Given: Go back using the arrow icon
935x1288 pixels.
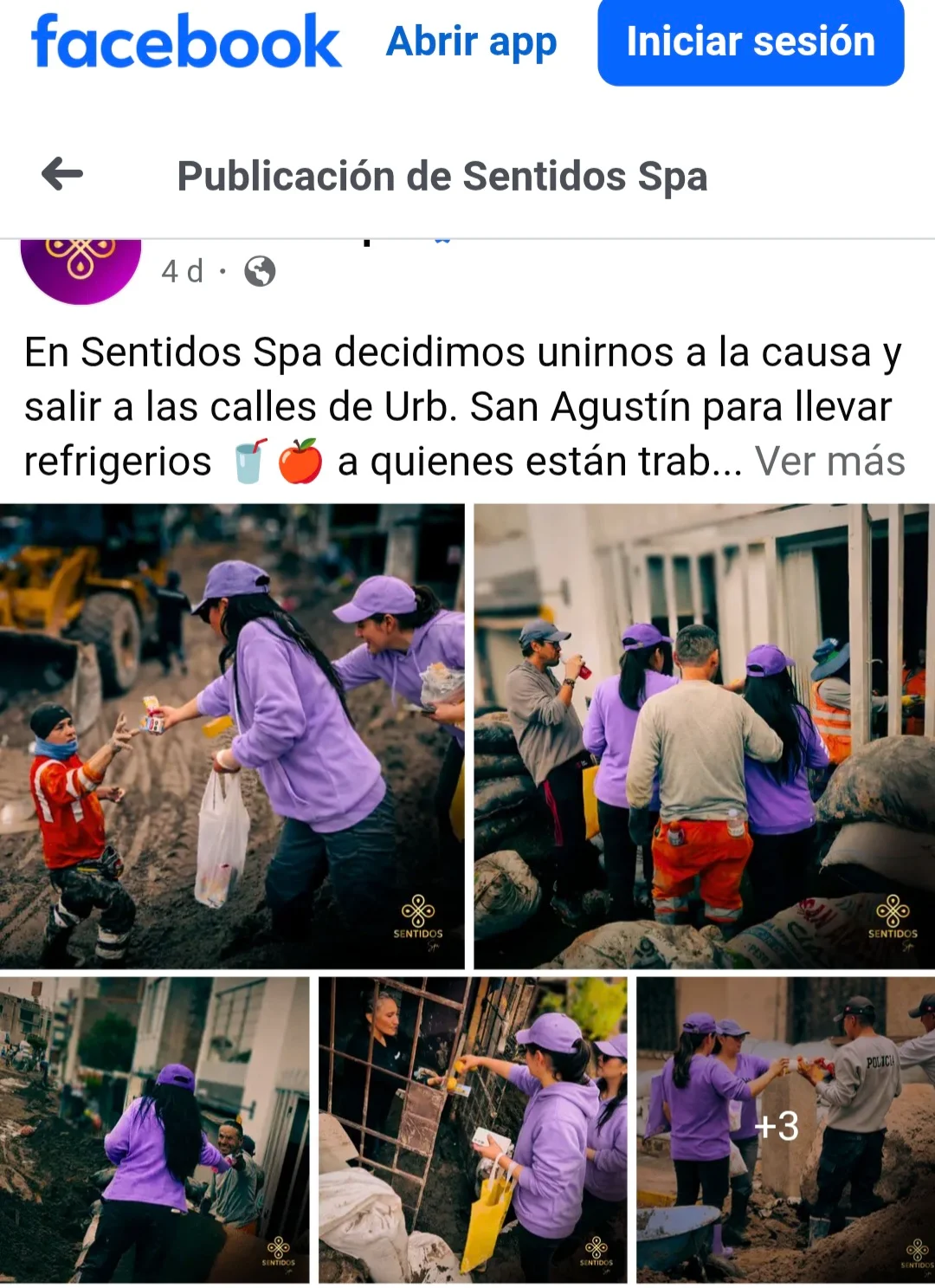Looking at the screenshot, I should [62, 174].
